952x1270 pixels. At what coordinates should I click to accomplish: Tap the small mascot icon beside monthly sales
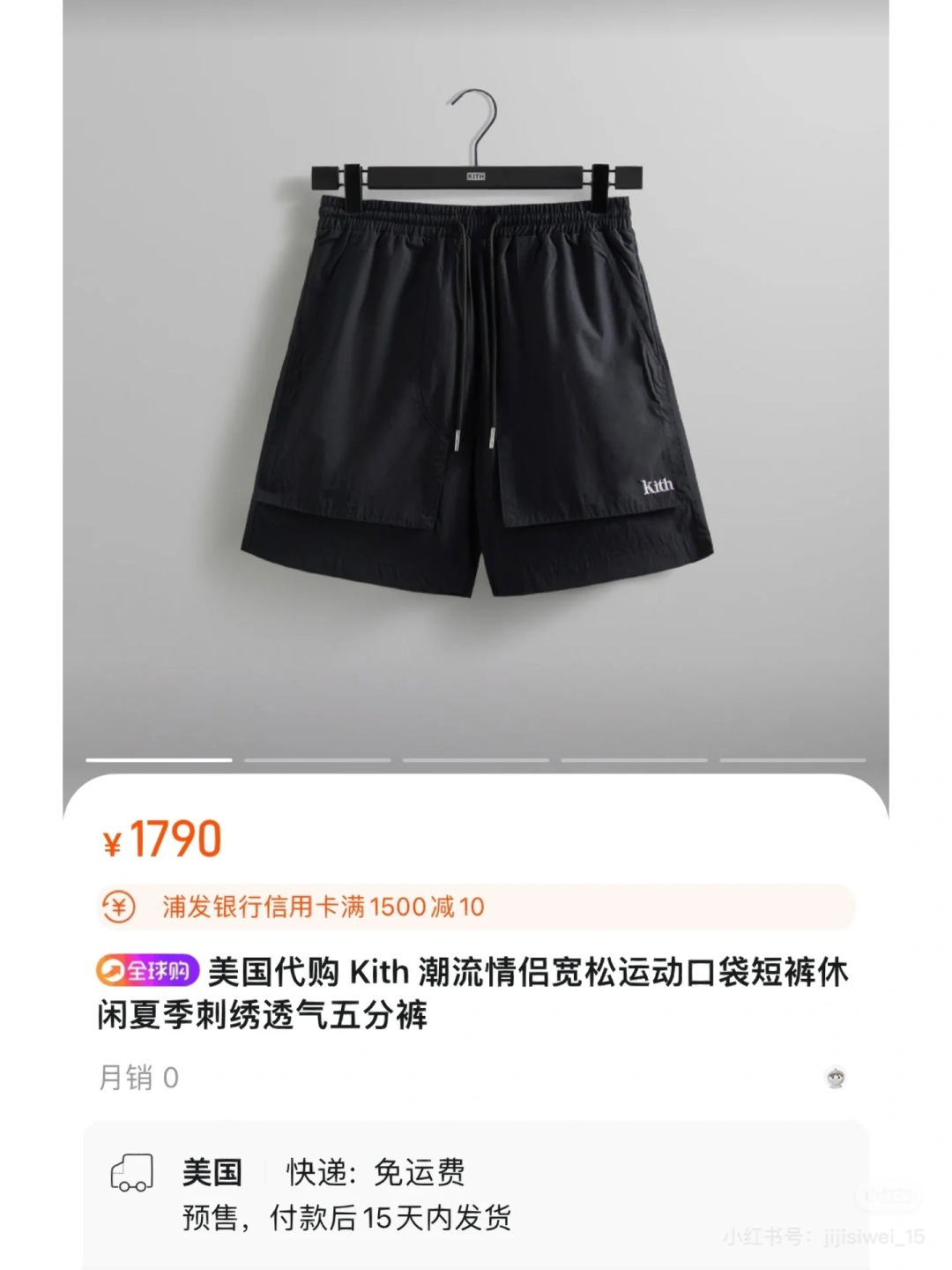[x=836, y=1077]
